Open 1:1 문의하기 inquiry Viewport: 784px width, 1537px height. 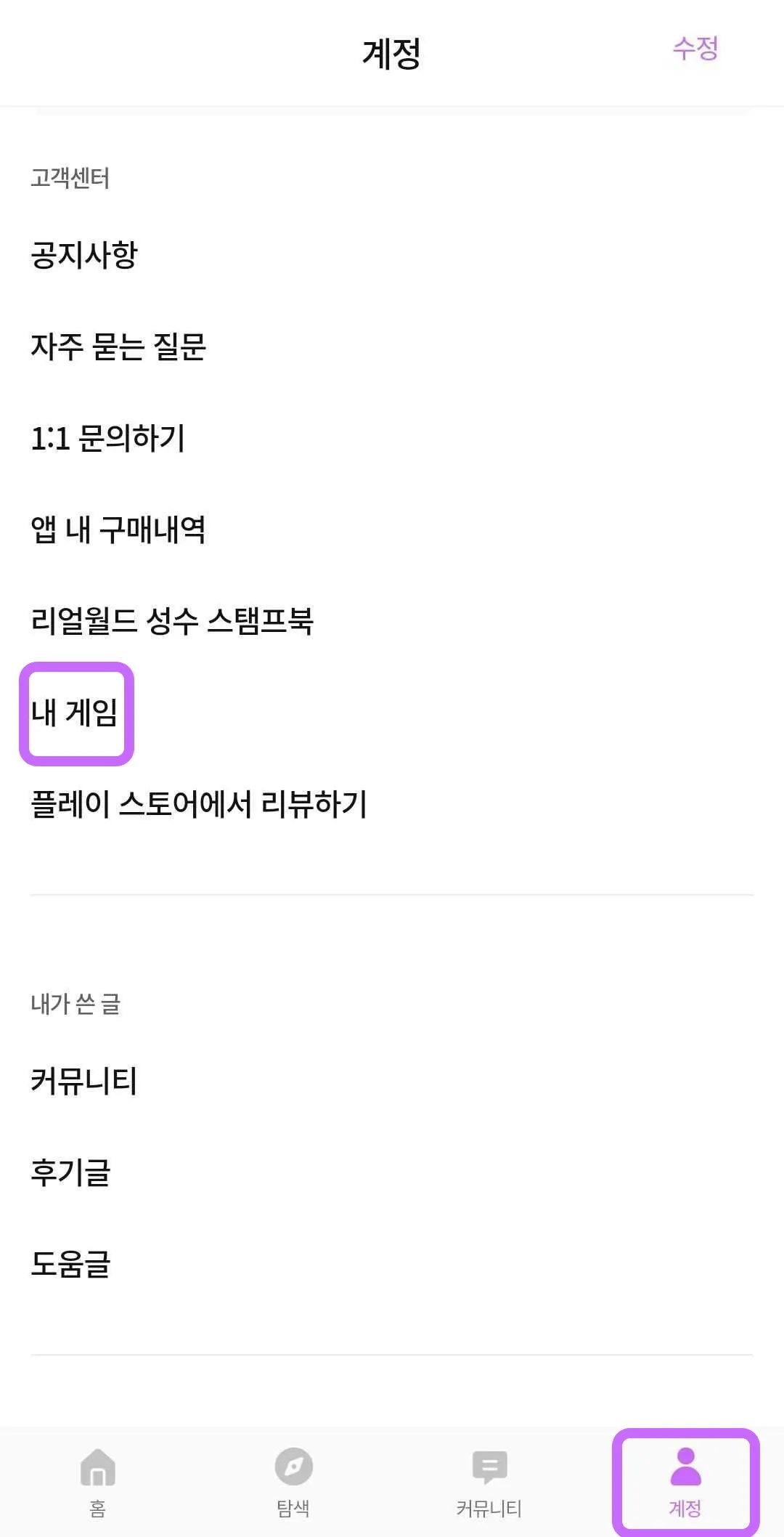(x=108, y=438)
